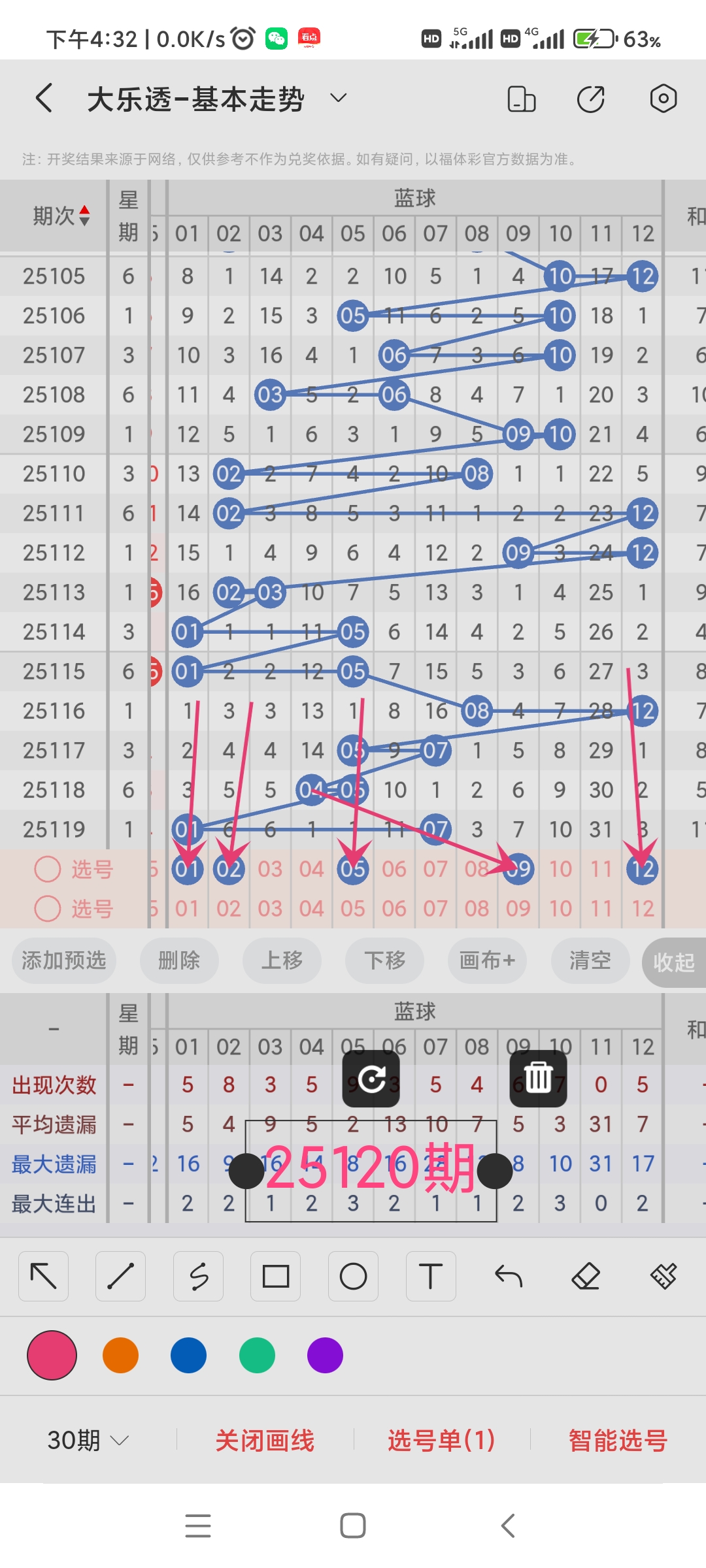Image resolution: width=706 pixels, height=1568 pixels.
Task: Go back from the trend chart
Action: point(44,99)
